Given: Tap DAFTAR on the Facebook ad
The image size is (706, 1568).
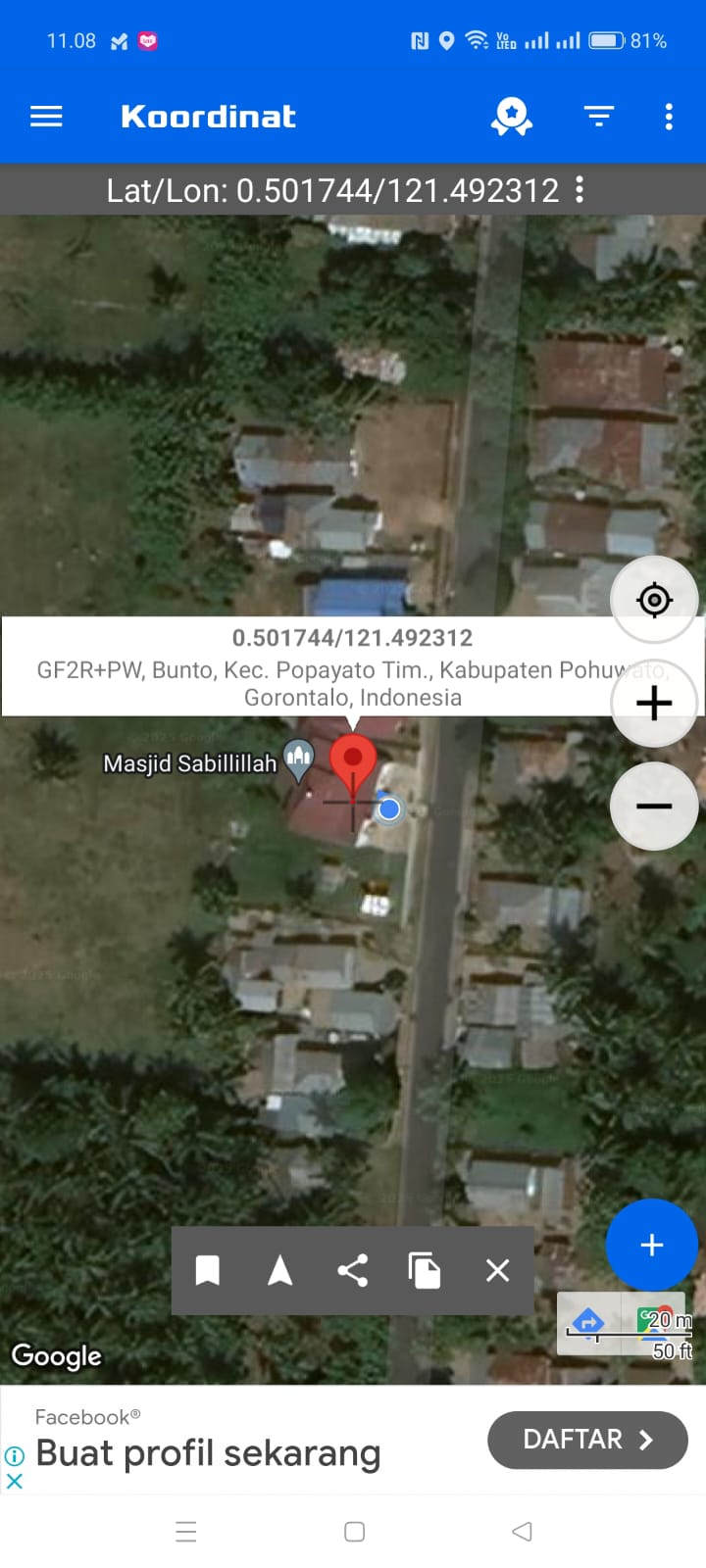Looking at the screenshot, I should tap(587, 1440).
